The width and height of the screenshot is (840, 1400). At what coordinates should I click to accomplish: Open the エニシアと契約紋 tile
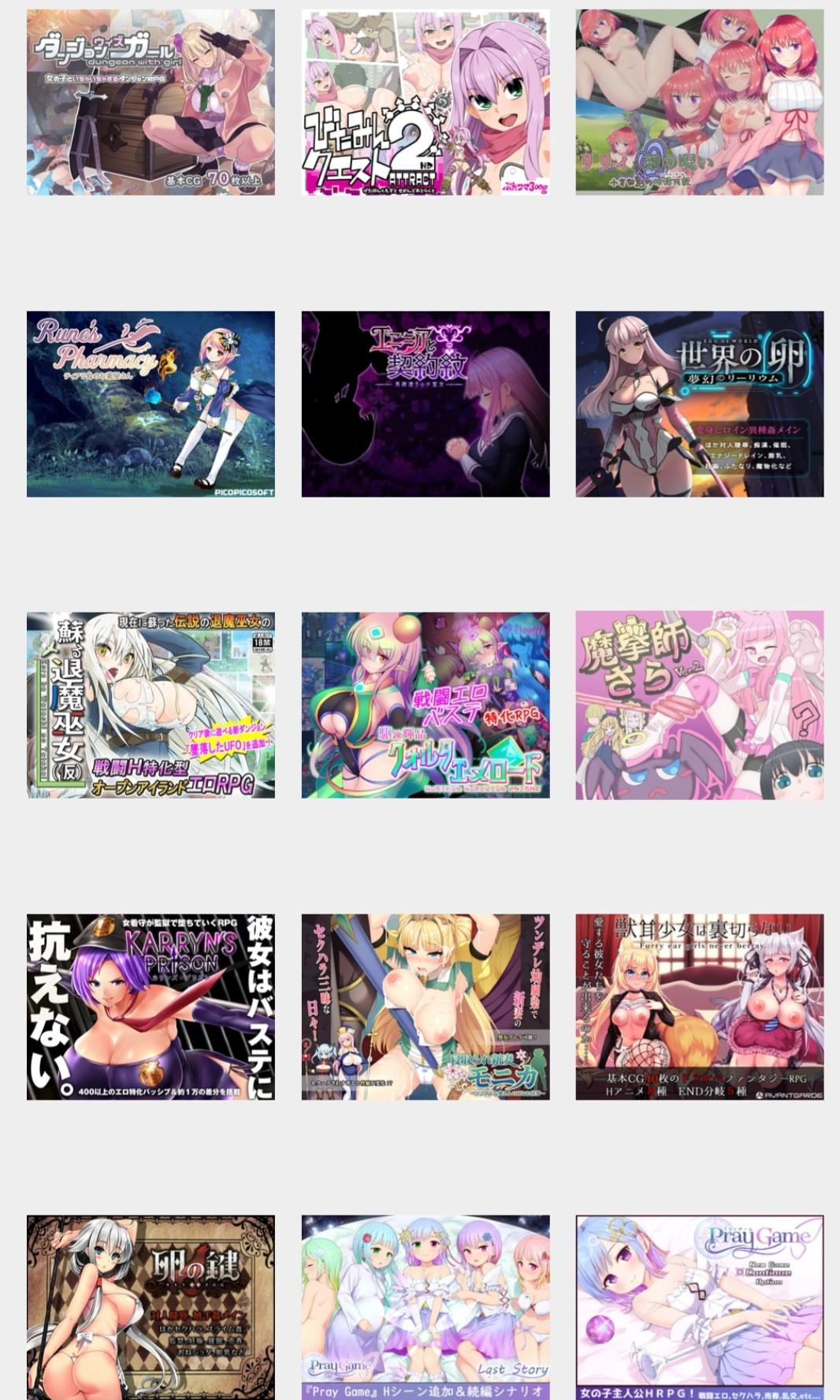click(x=426, y=404)
